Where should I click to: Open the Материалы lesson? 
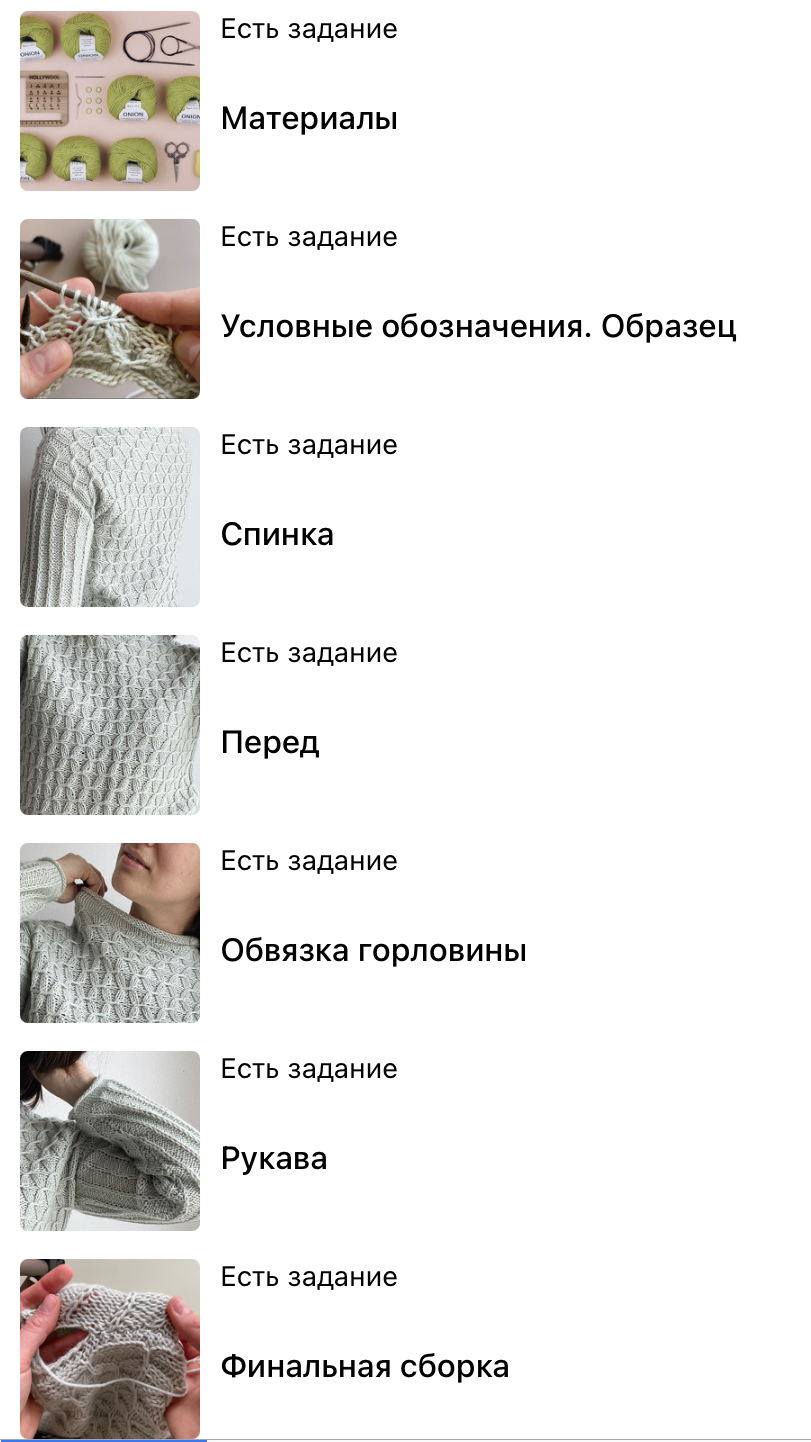[309, 119]
